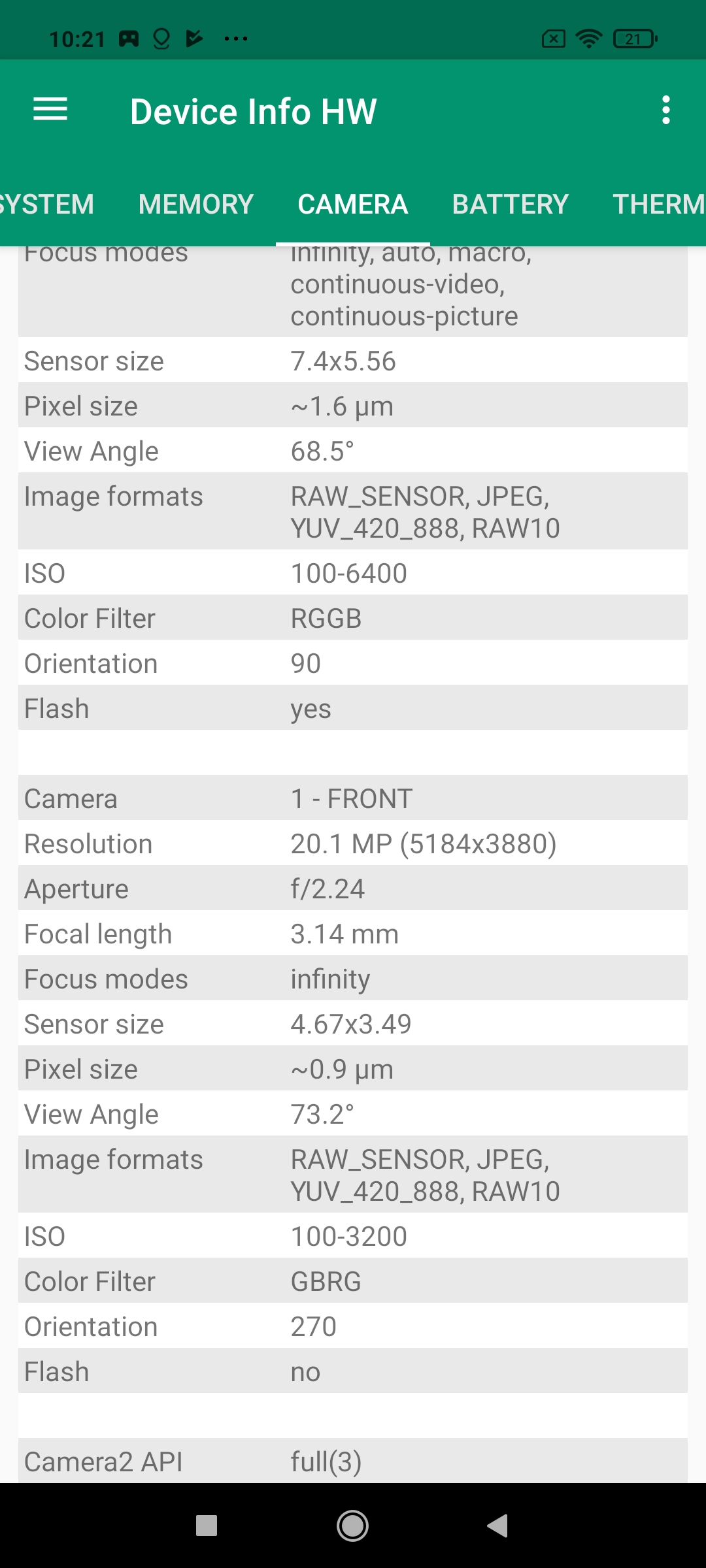This screenshot has height=1568, width=706.
Task: Select the Camera tab
Action: tap(353, 204)
